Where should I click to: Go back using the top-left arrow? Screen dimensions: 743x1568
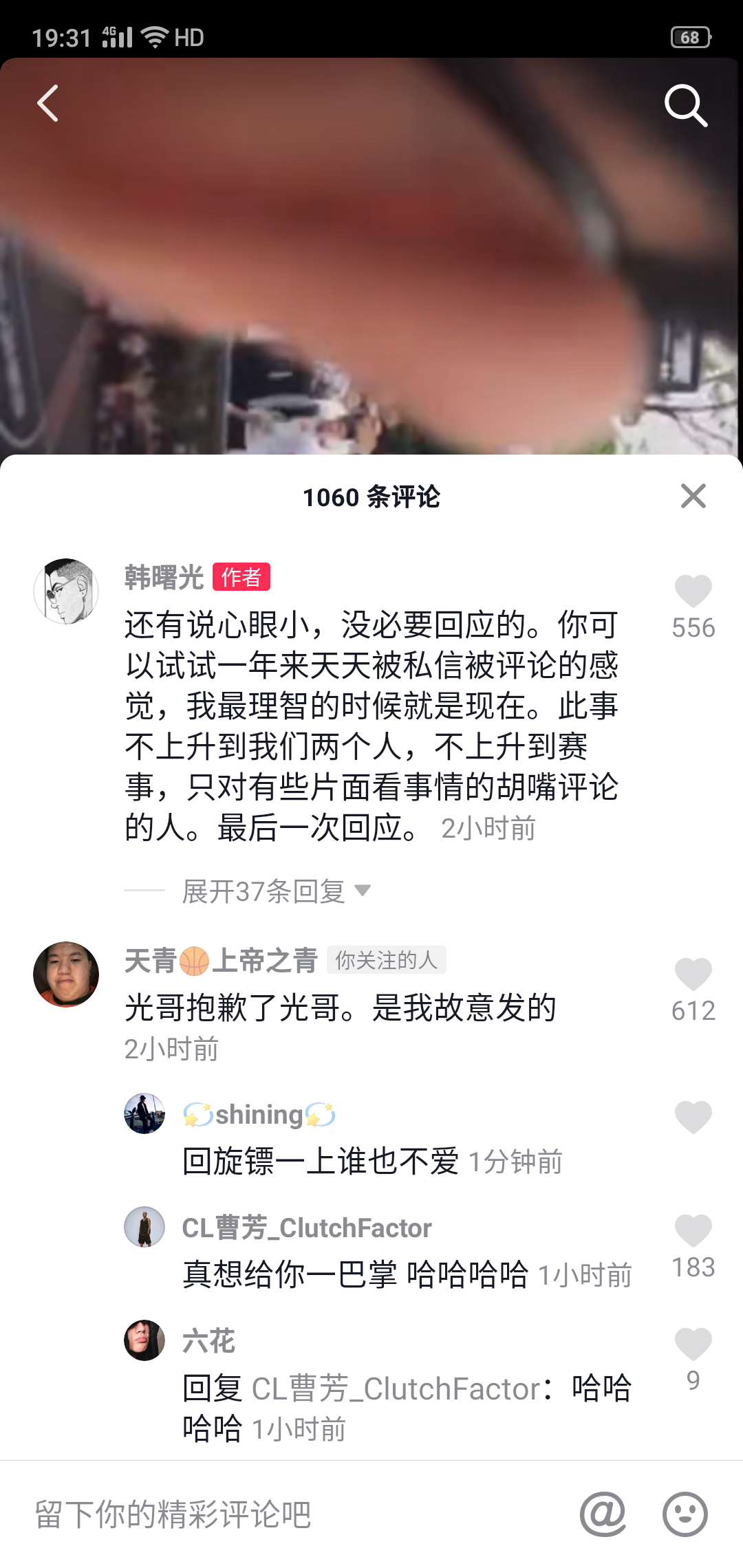(47, 104)
